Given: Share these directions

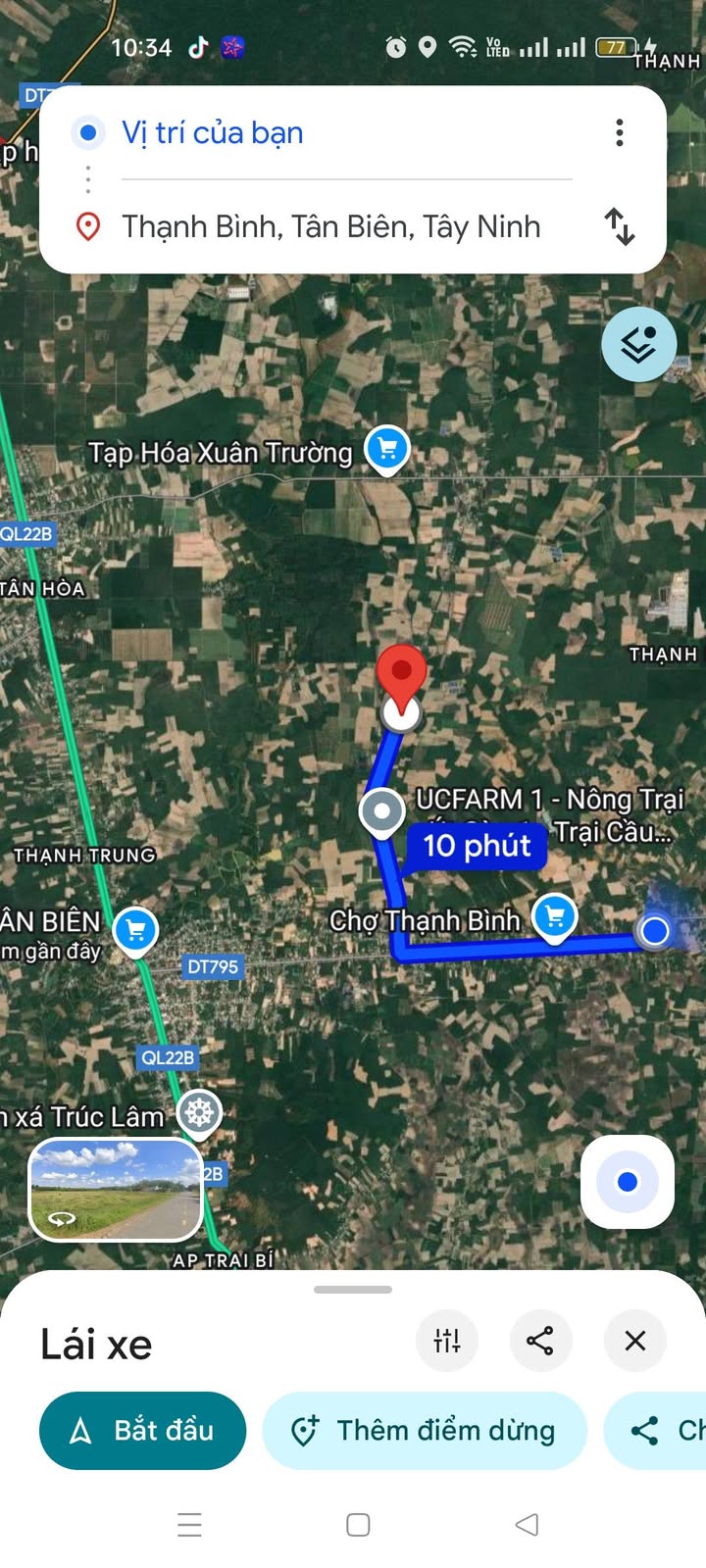Looking at the screenshot, I should coord(540,1340).
